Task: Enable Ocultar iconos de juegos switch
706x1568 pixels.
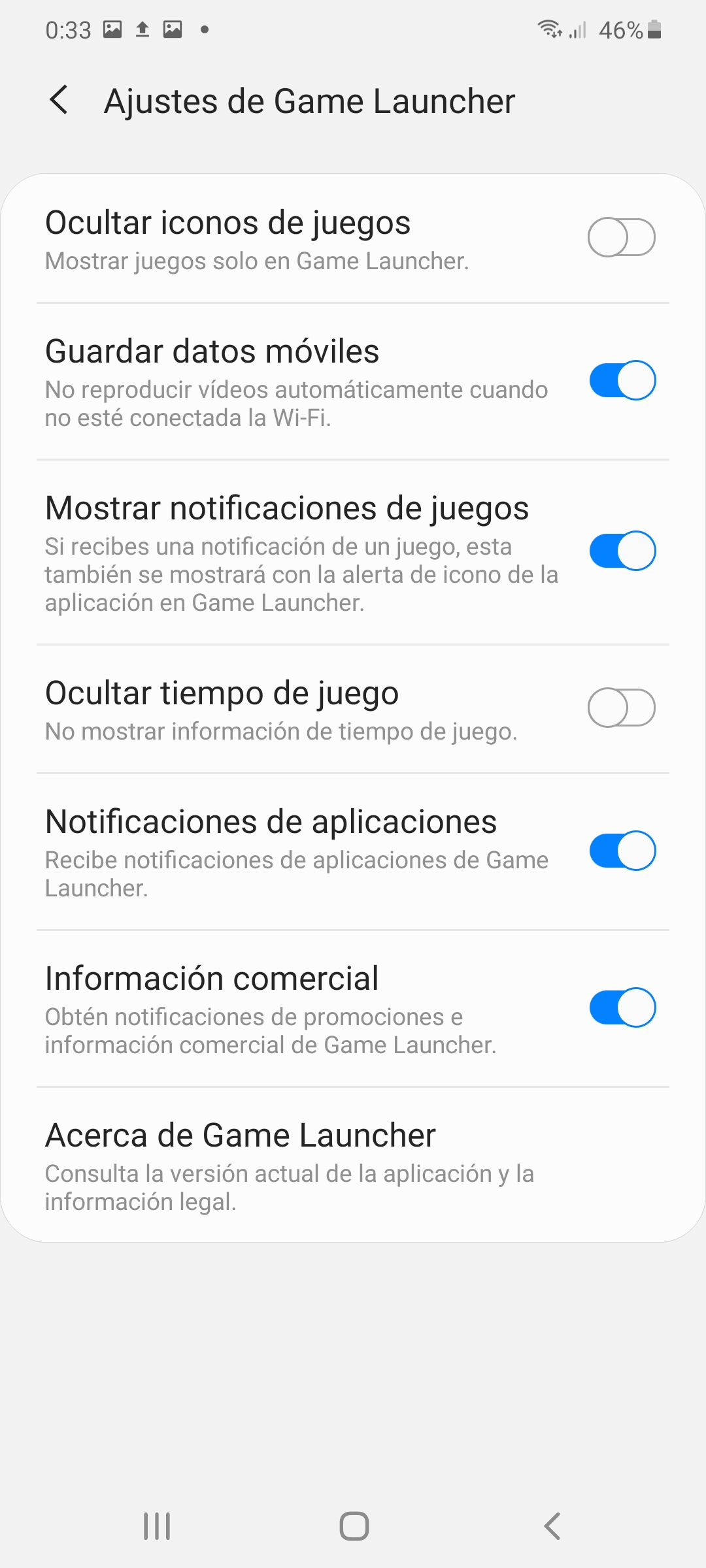Action: click(x=622, y=237)
